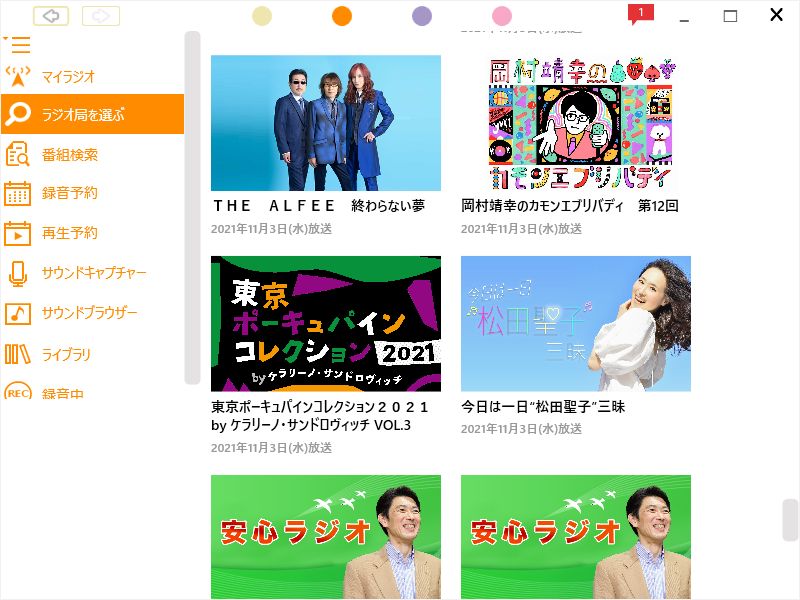Screen dimensions: 800x600
Task: Go back with the left arrow button
Action: point(51,16)
